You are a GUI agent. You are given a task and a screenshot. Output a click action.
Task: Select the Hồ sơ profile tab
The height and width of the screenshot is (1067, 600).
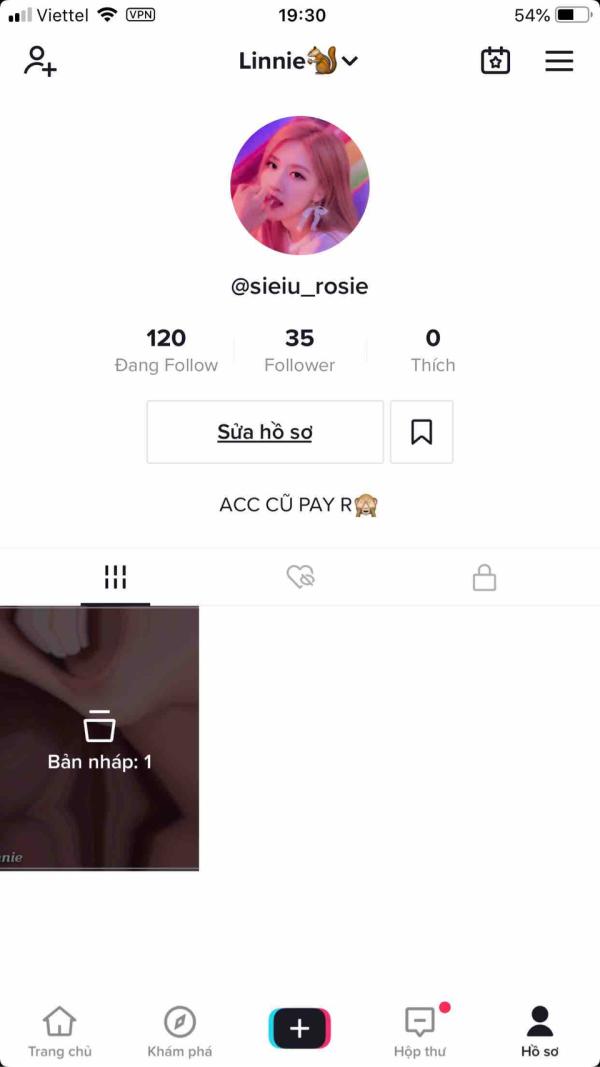pos(540,1032)
